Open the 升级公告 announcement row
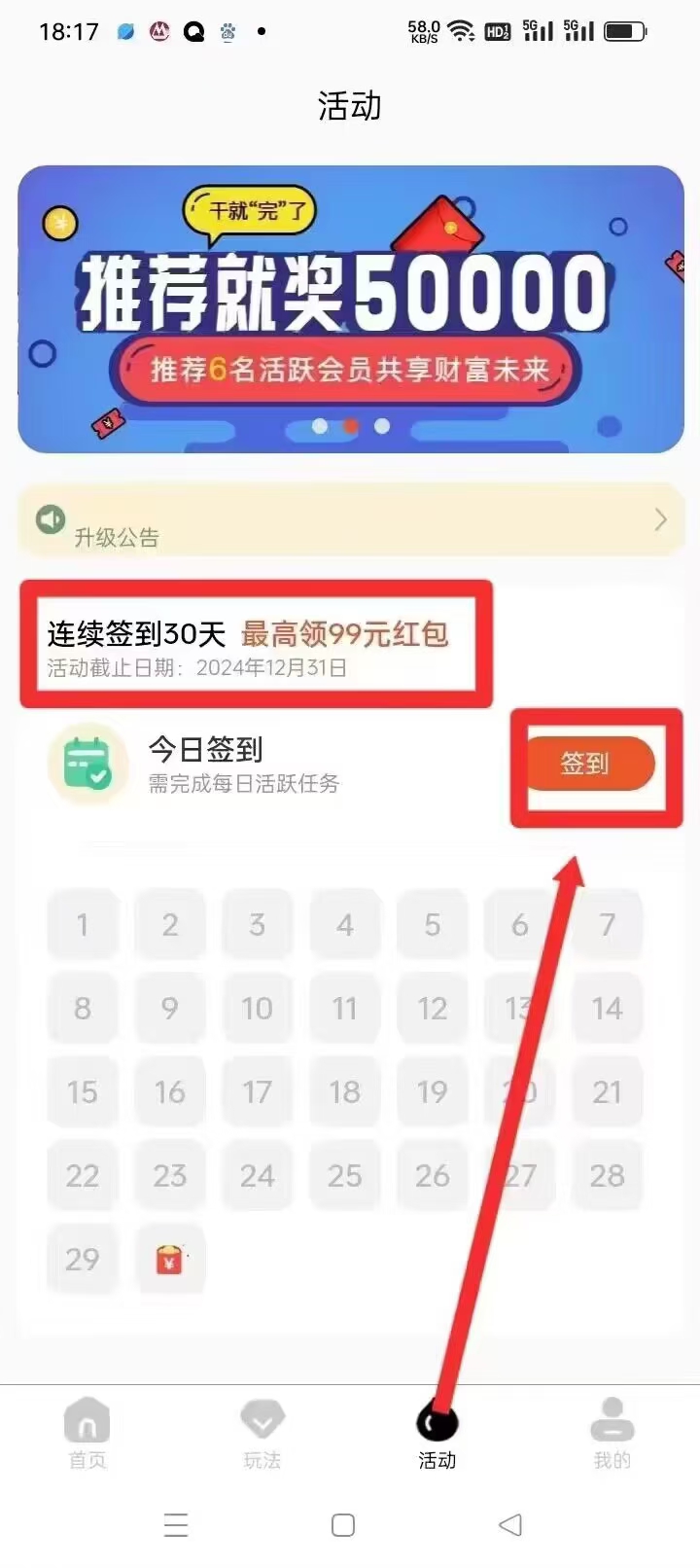The image size is (700, 1568). point(351,520)
